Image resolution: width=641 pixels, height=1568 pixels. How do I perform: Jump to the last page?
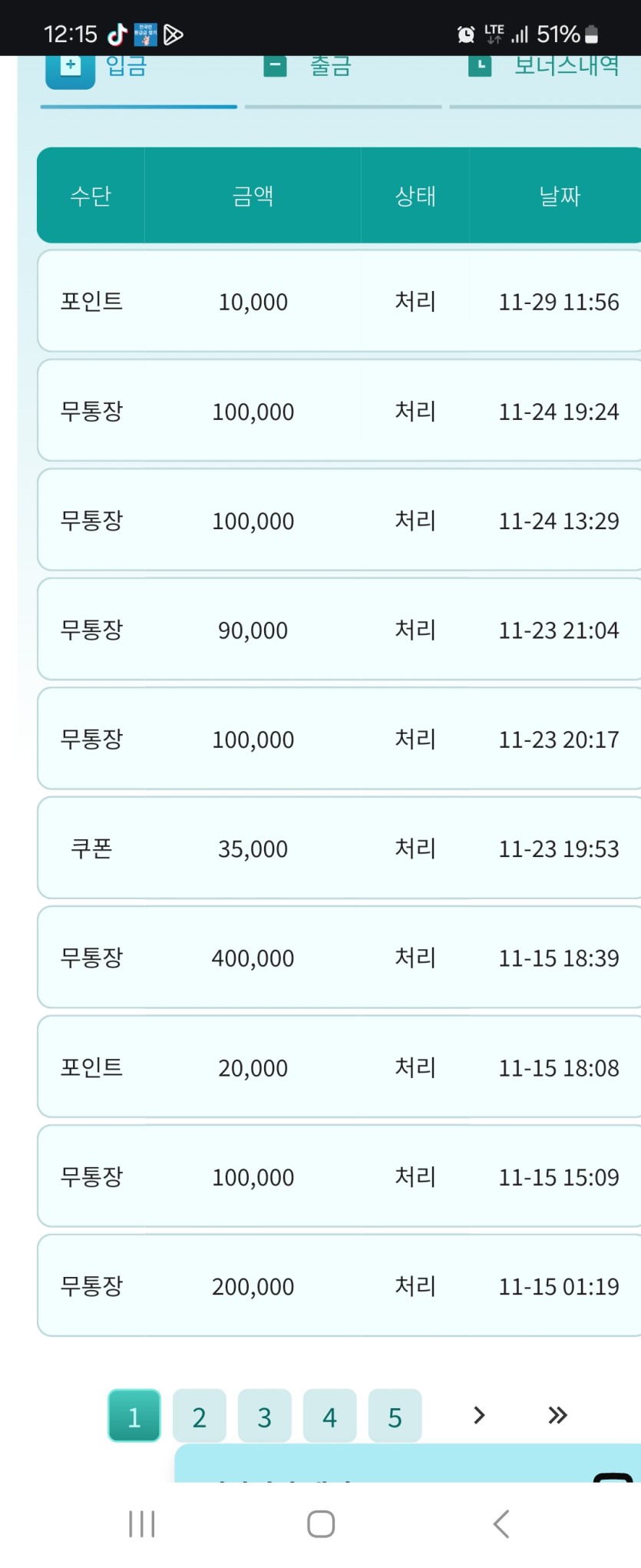(x=558, y=1415)
